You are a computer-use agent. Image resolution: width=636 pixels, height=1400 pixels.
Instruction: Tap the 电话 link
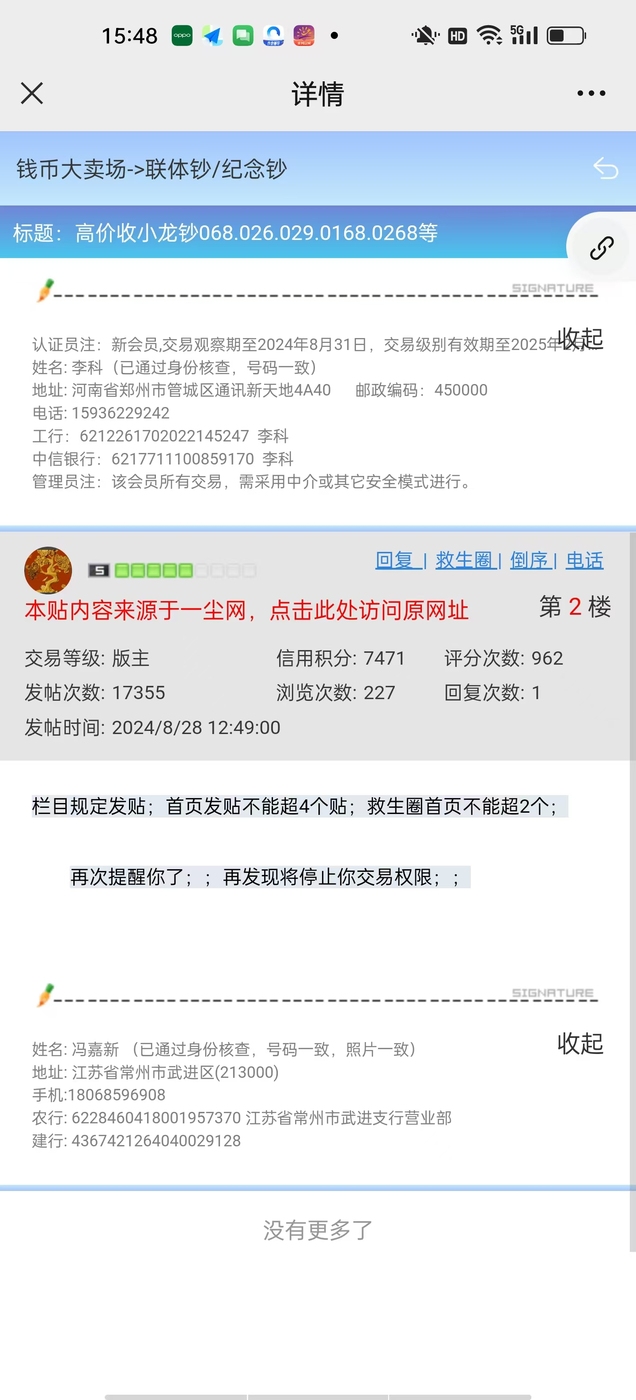coord(585,560)
